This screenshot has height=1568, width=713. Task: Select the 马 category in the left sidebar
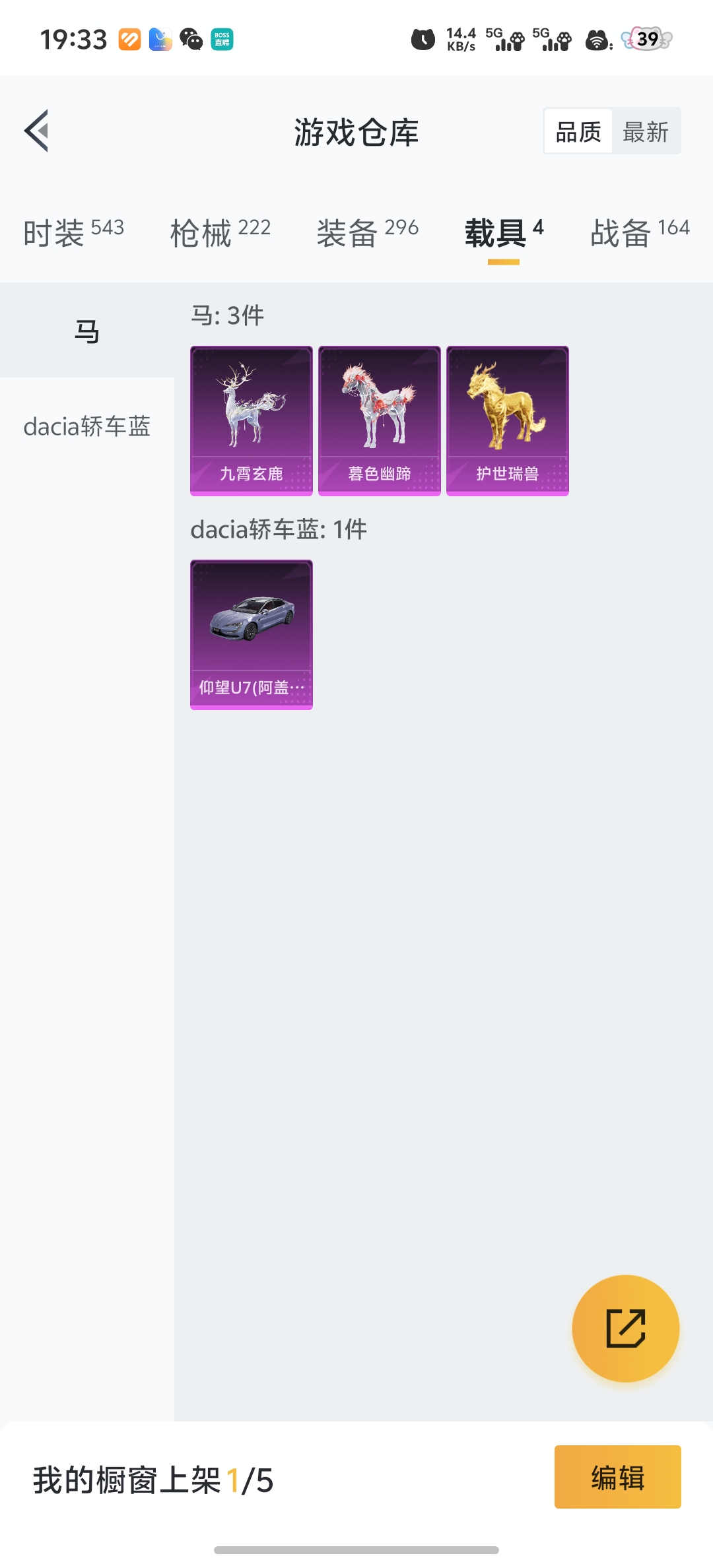click(x=87, y=331)
